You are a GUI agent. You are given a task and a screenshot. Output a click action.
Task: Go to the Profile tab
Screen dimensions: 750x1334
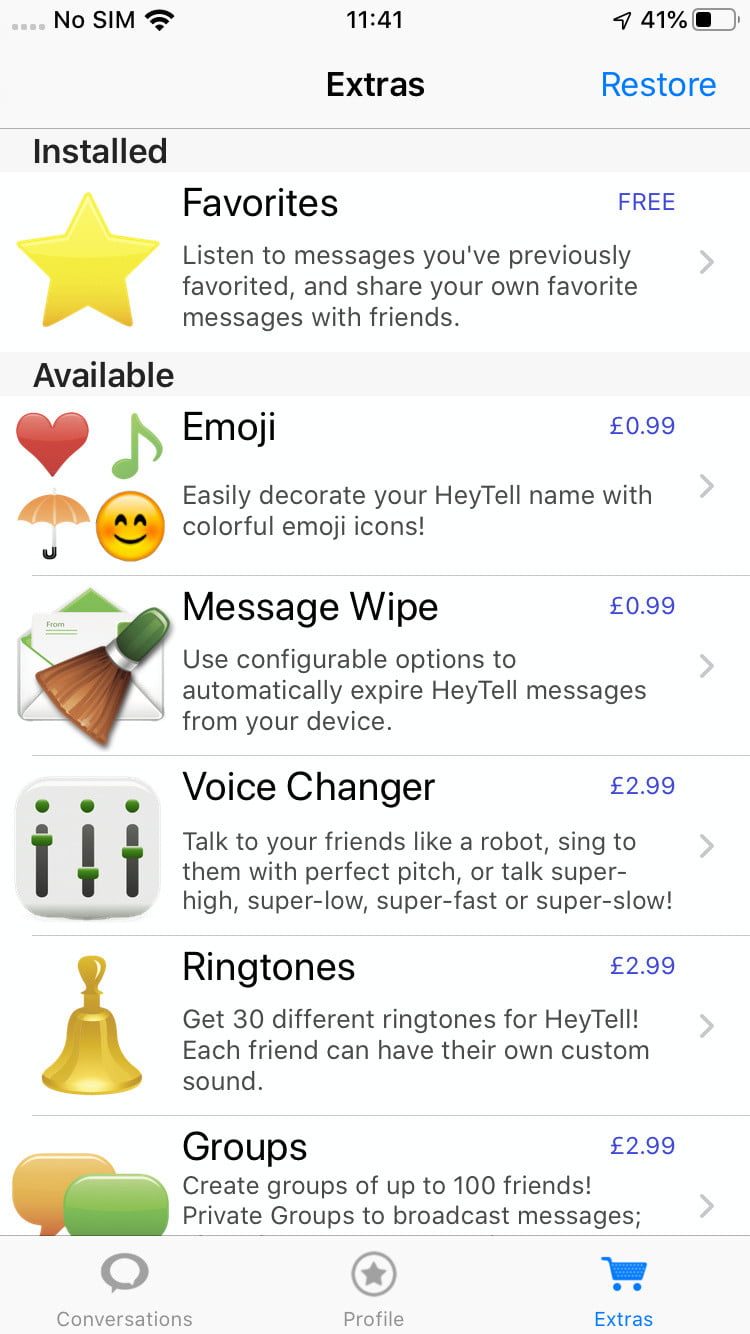tap(374, 1290)
